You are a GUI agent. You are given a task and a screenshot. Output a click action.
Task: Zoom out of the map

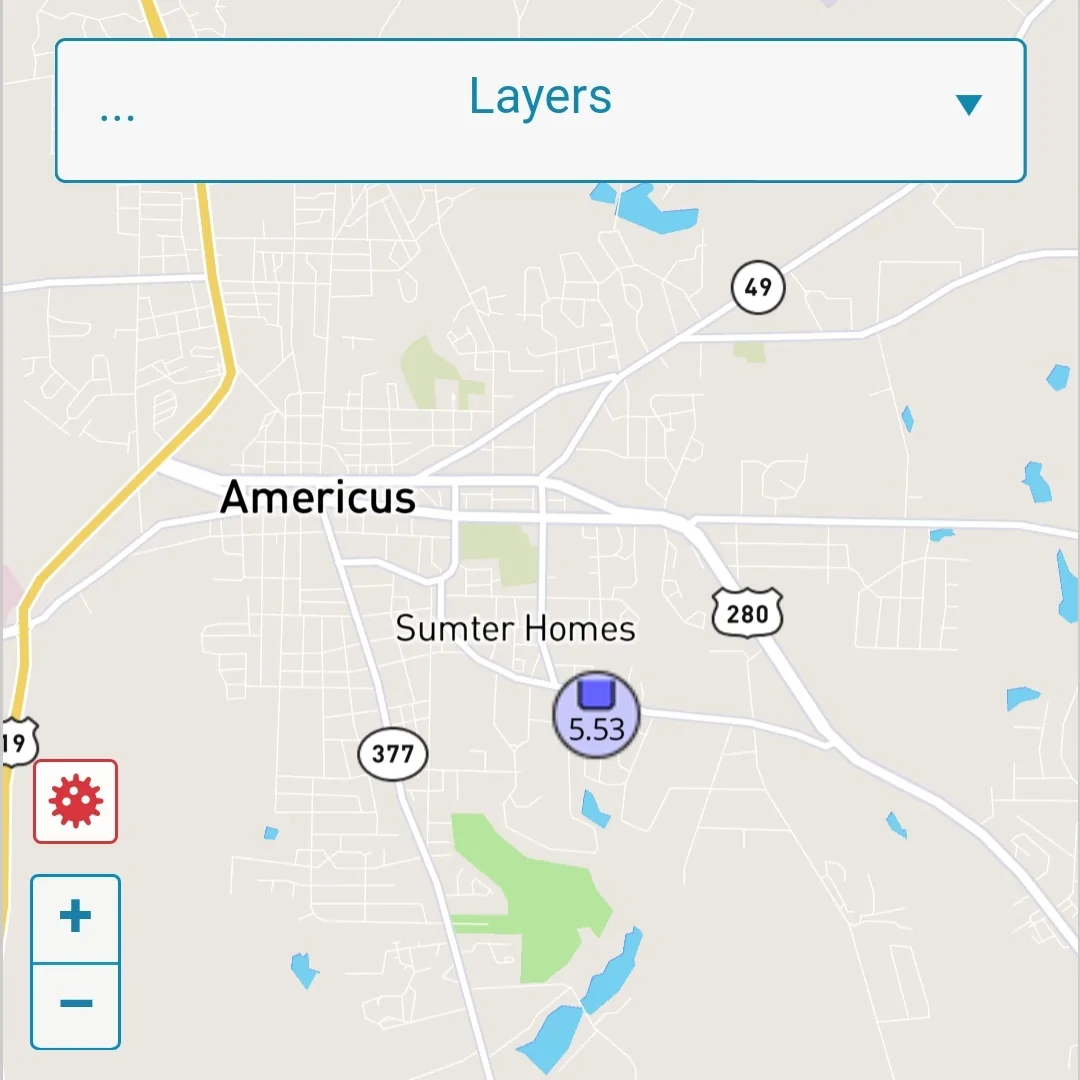click(76, 1004)
